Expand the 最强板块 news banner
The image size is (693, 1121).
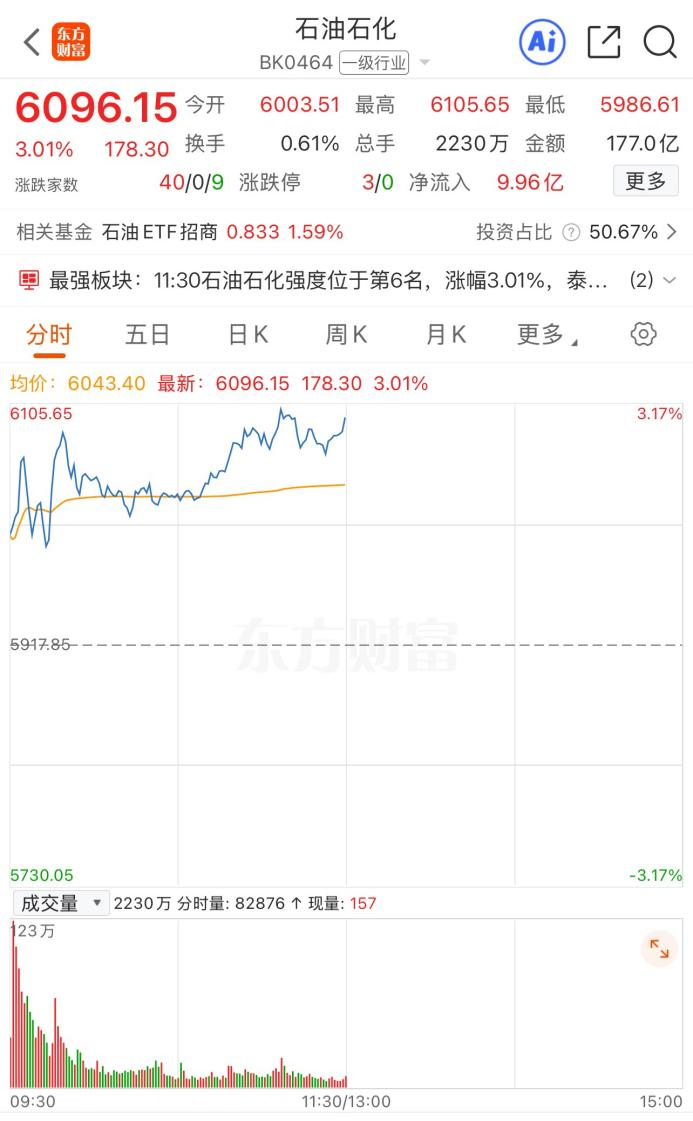click(669, 280)
